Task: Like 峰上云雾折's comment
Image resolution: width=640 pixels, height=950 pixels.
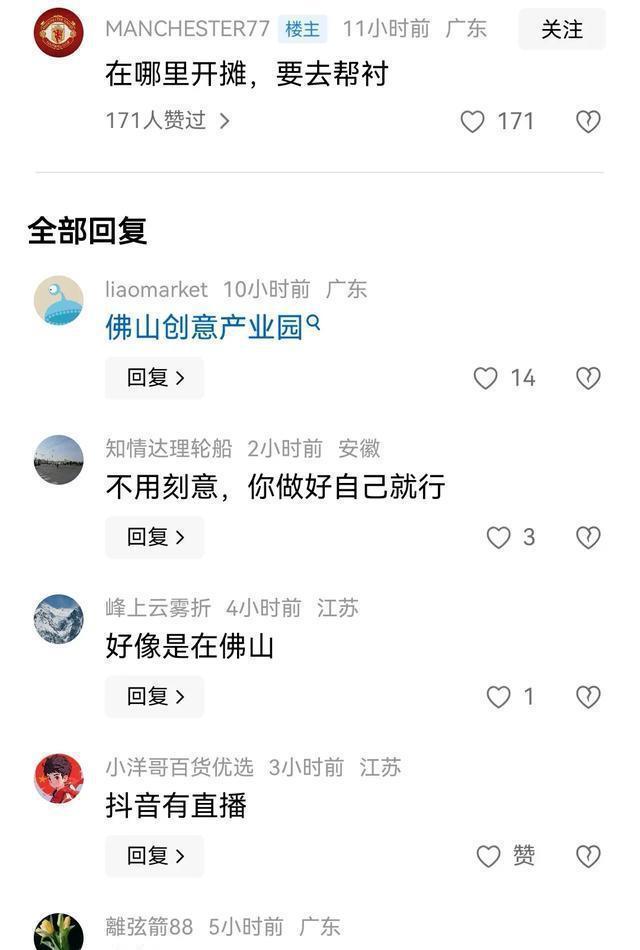Action: (x=498, y=697)
